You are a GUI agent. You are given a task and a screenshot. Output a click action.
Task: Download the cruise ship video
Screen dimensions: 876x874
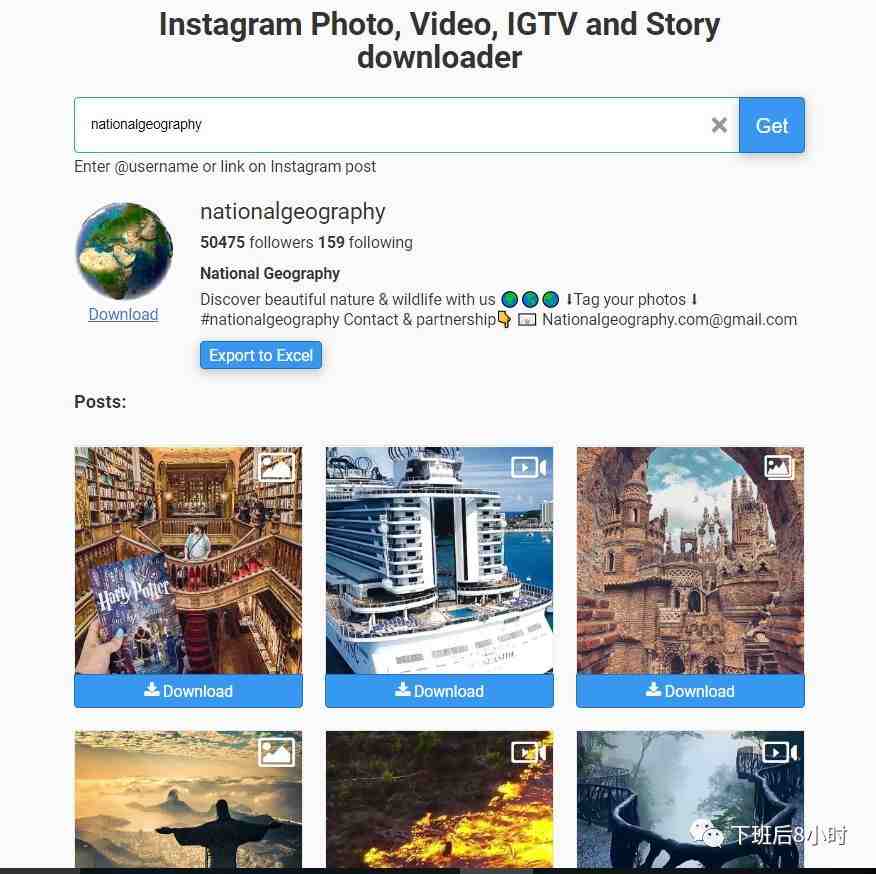coord(439,691)
